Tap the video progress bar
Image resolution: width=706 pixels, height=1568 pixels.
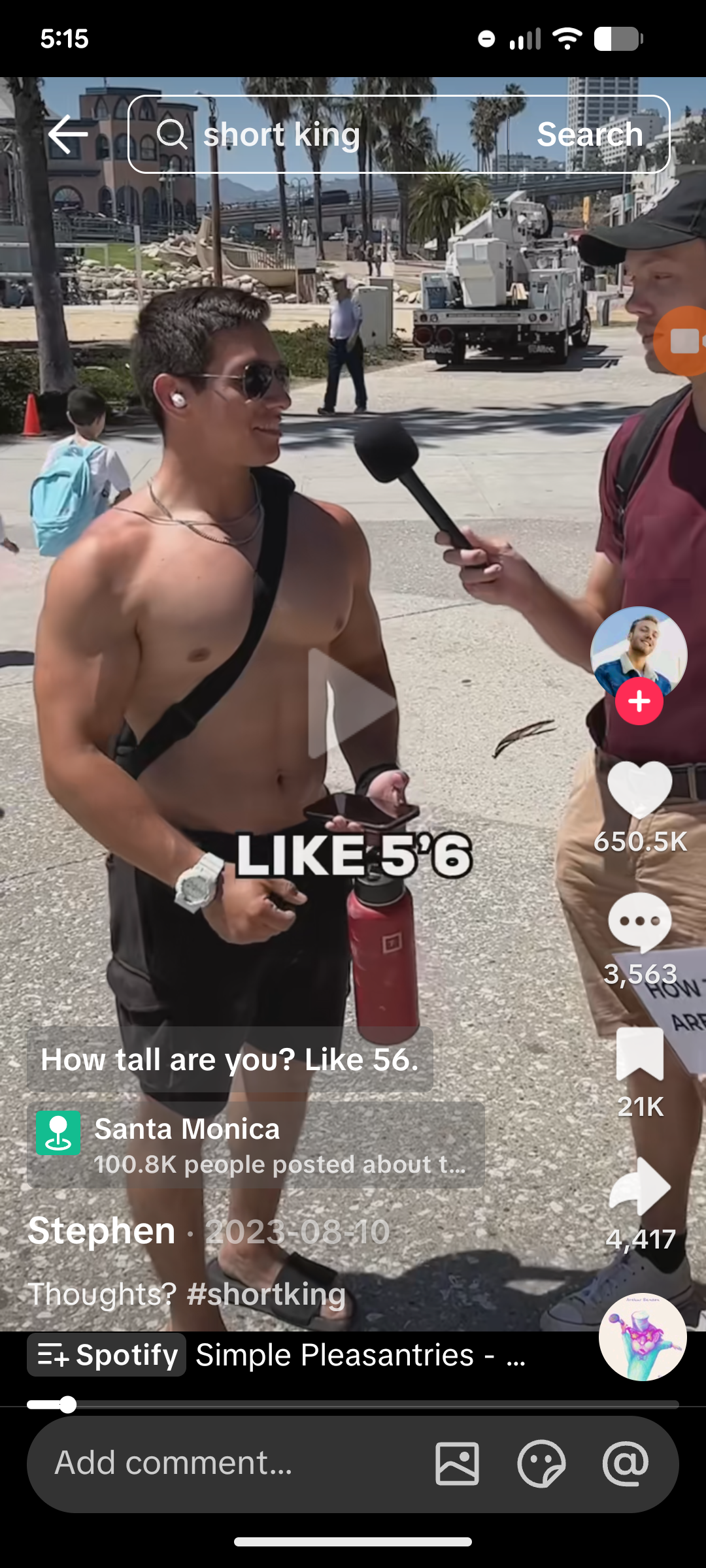coord(353,1404)
